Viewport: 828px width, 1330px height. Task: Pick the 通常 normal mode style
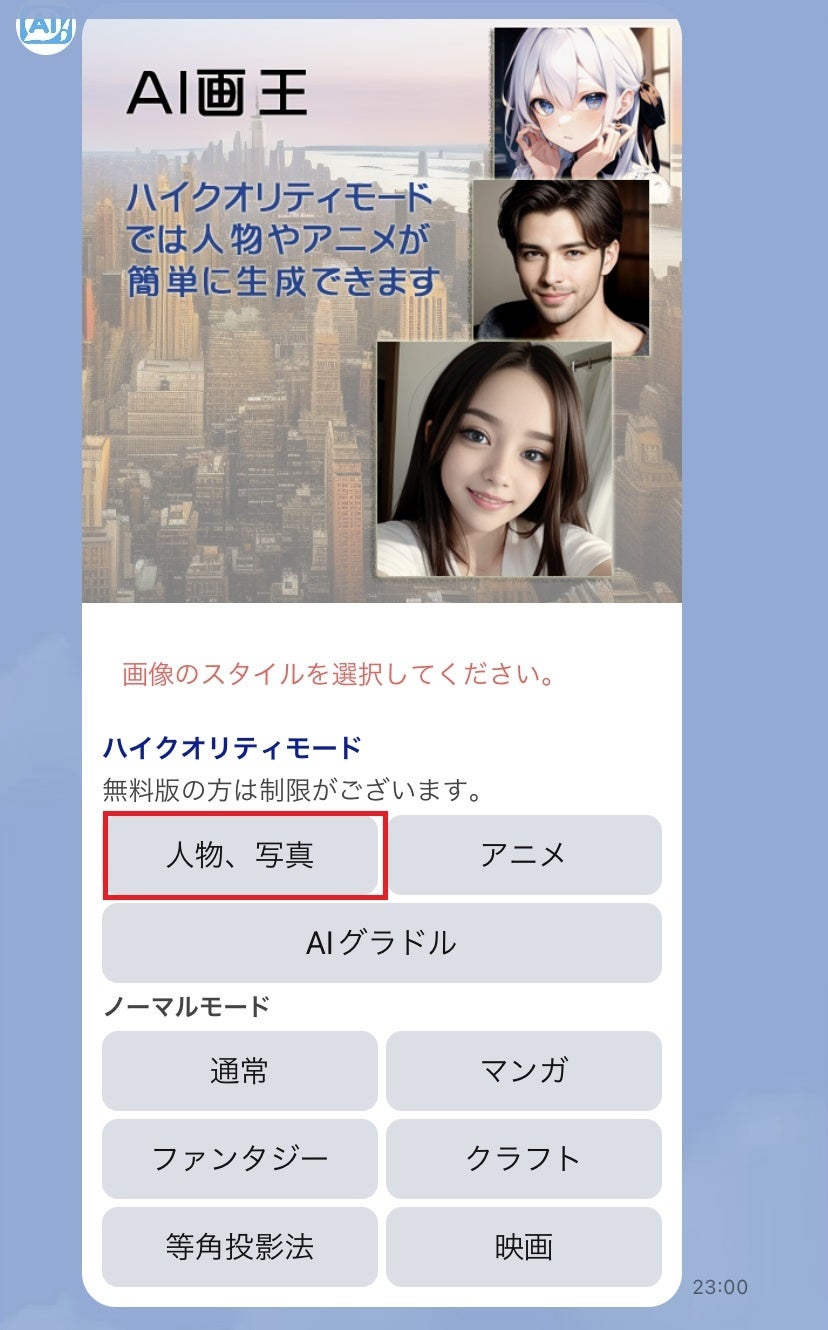click(x=240, y=1071)
